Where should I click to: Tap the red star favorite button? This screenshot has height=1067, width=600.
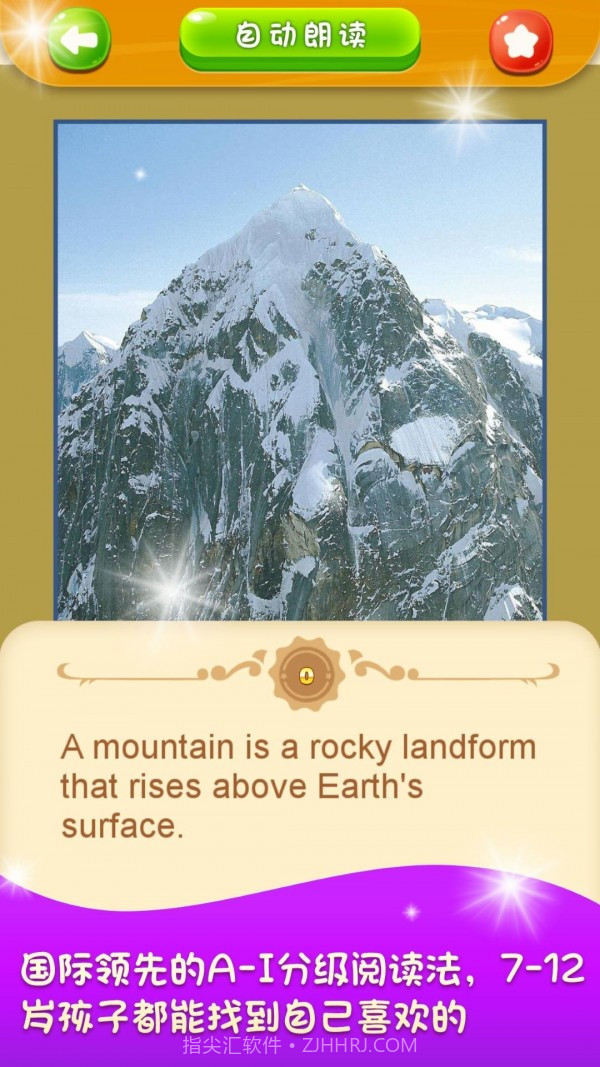(x=520, y=41)
